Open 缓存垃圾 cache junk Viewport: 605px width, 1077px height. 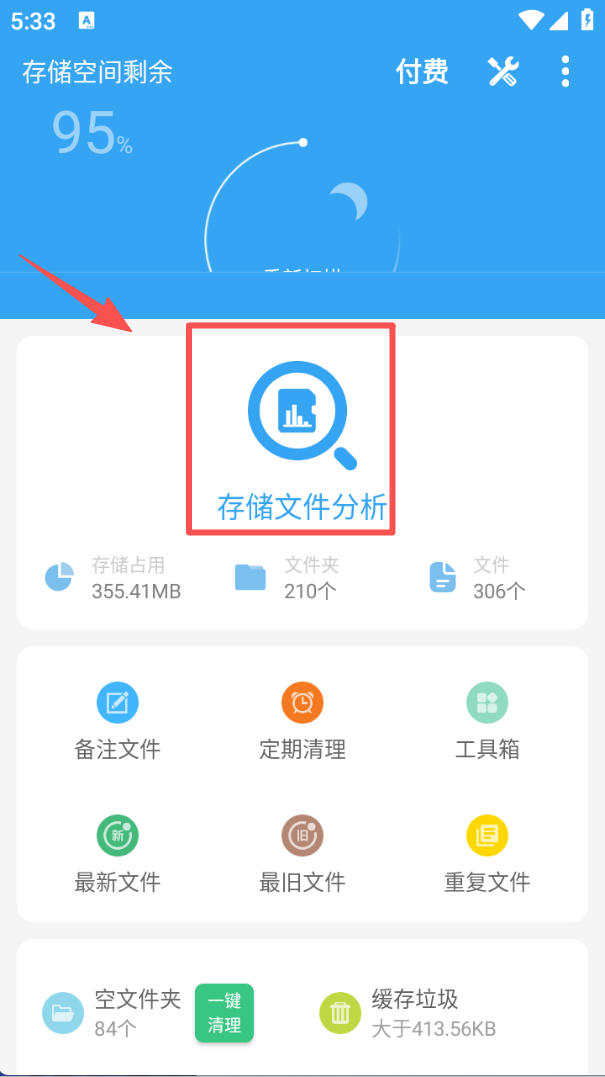pos(410,1011)
